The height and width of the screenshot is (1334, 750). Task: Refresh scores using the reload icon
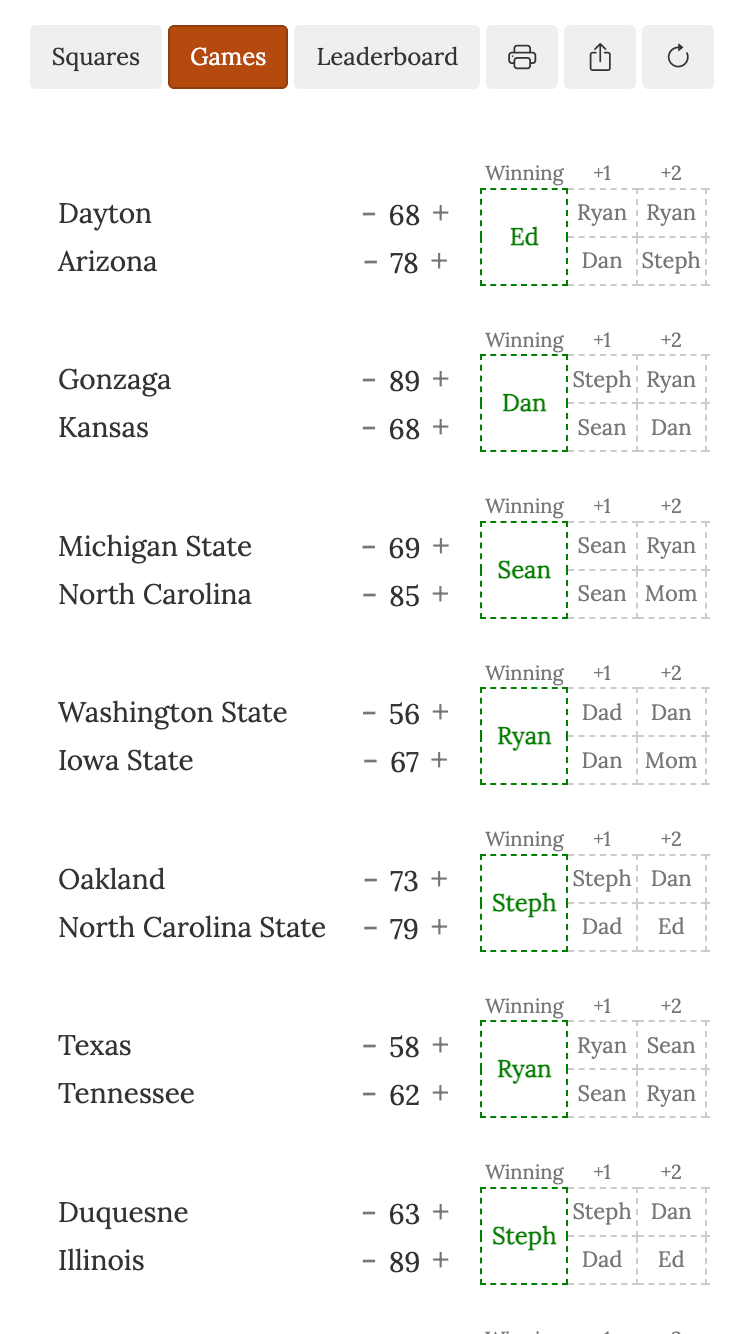click(677, 57)
